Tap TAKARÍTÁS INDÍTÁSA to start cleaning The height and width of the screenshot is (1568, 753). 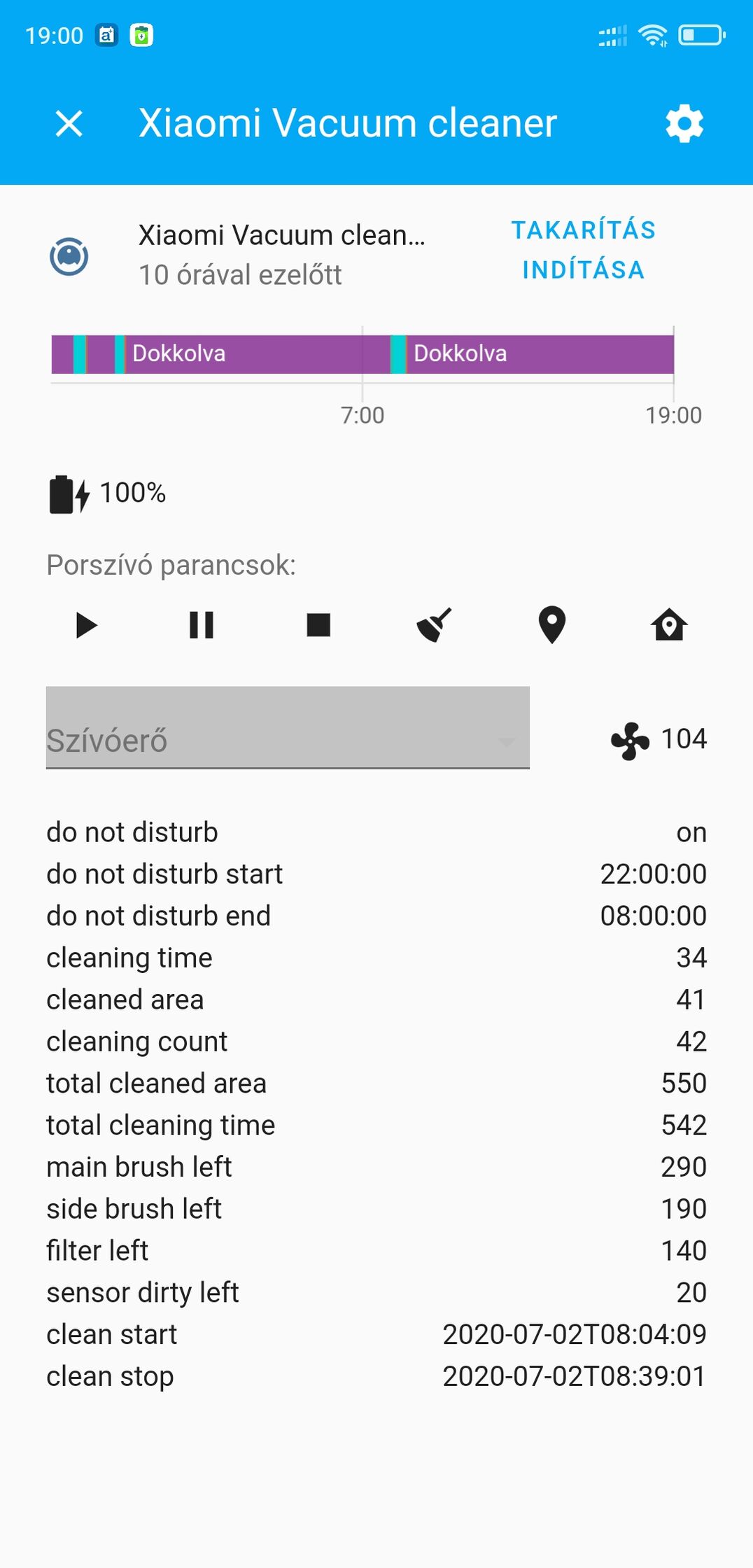(x=583, y=250)
